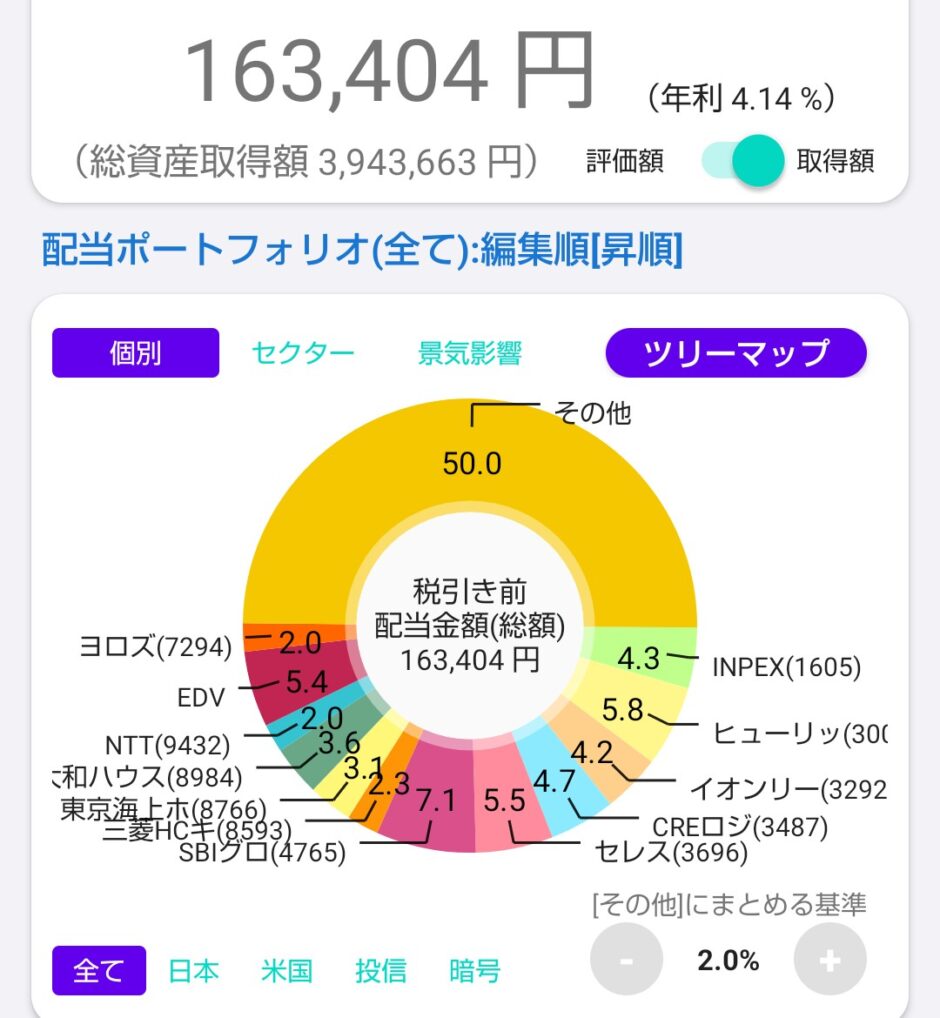Screen dimensions: 940x1018
Task: Filter by 日本 stocks
Action: [x=193, y=971]
